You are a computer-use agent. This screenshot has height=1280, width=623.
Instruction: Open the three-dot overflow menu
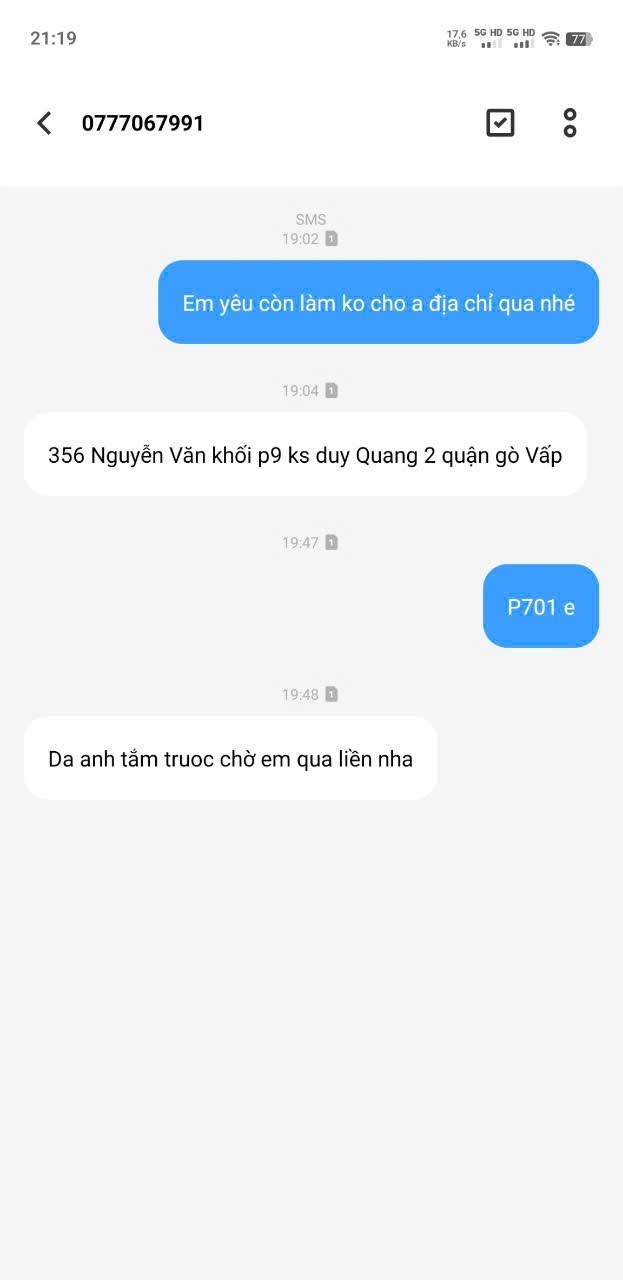(570, 123)
